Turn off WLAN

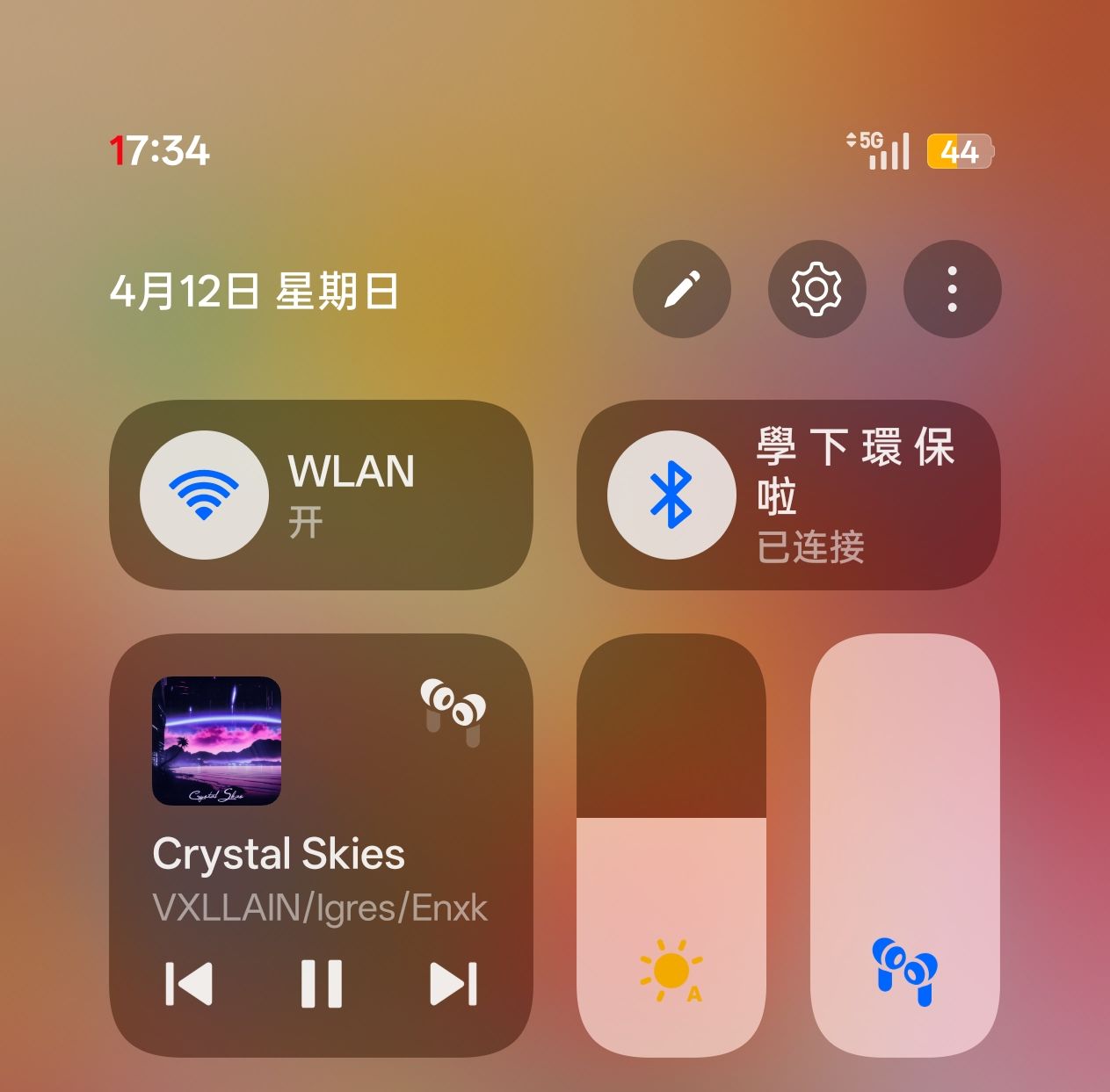click(204, 495)
